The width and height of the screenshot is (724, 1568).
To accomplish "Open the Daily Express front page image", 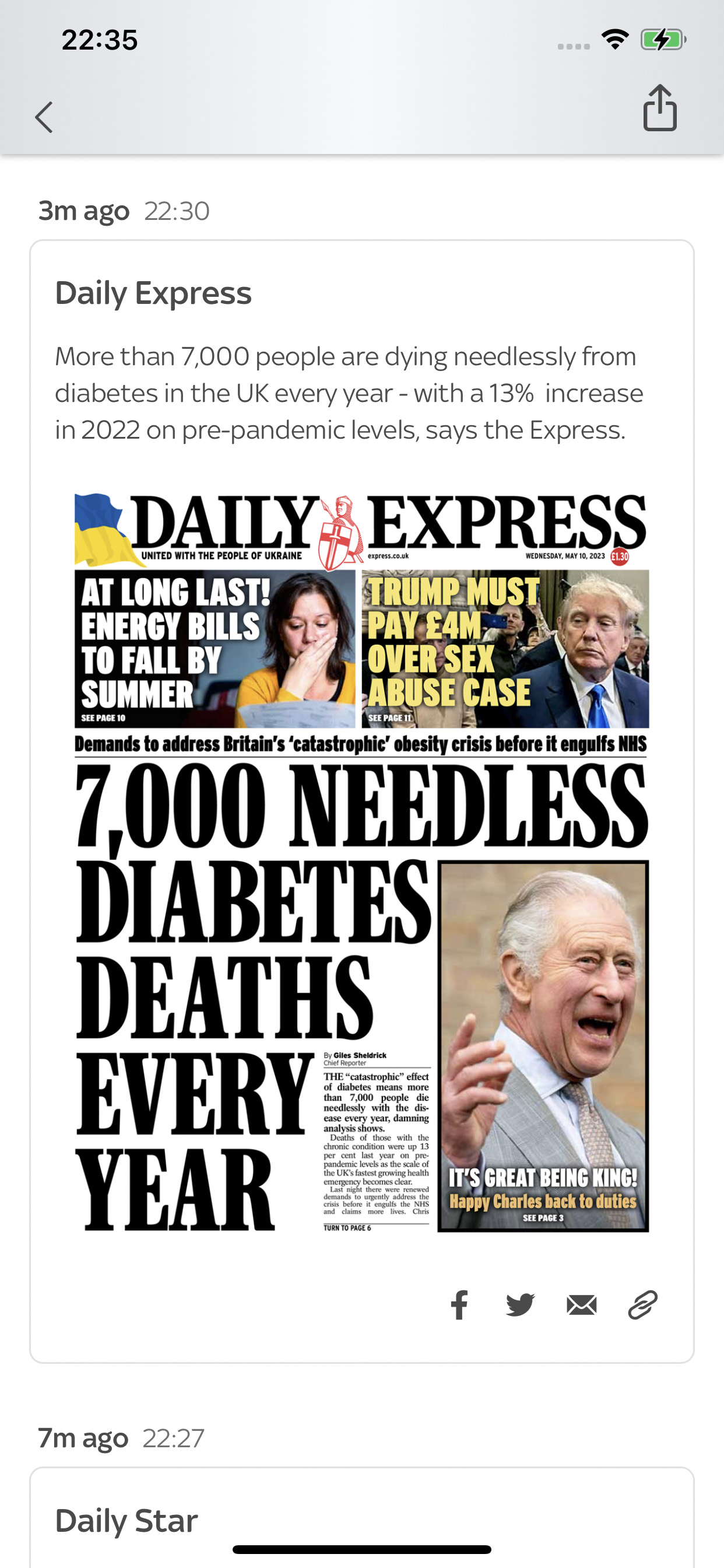I will point(362,863).
